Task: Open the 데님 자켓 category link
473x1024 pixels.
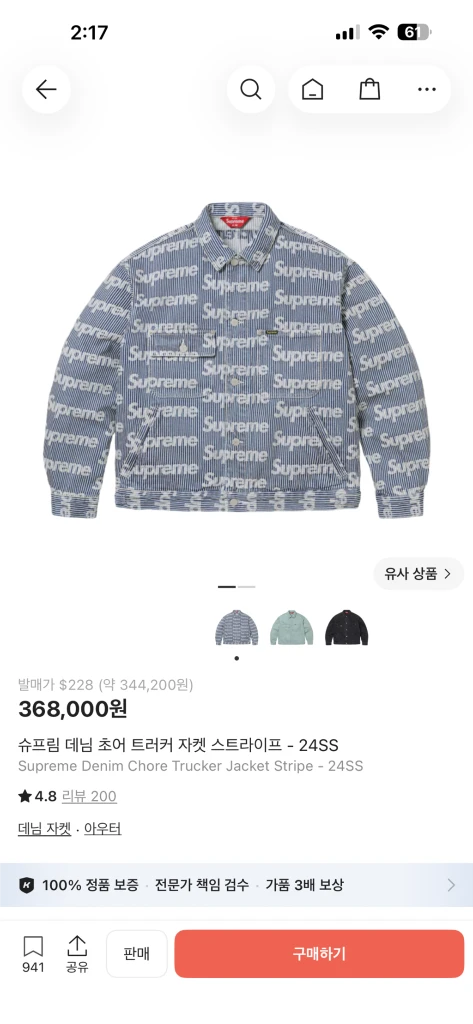Action: pos(44,829)
